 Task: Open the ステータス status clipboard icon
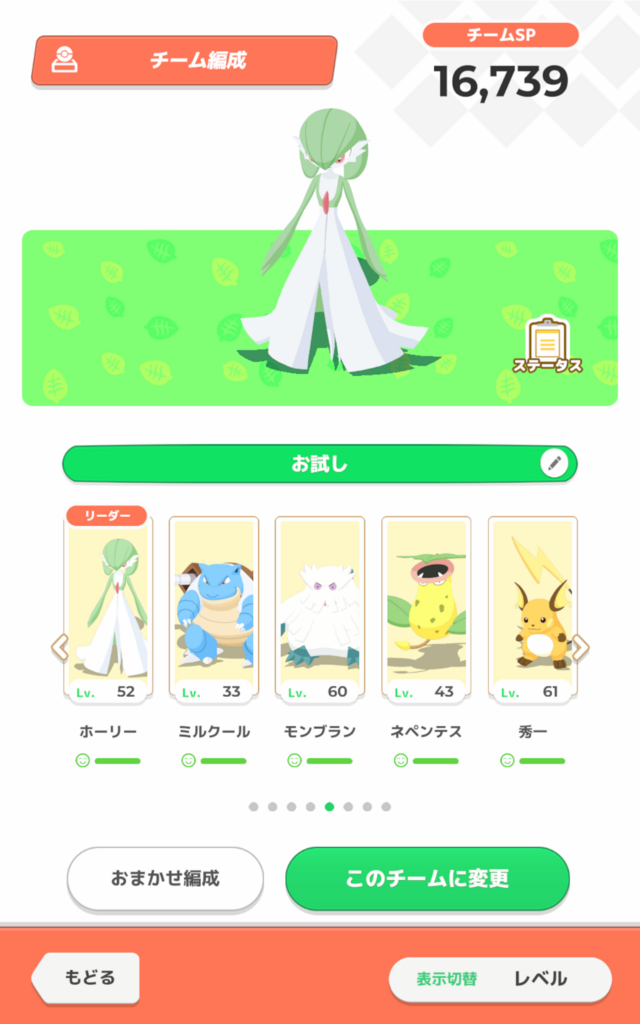tap(546, 345)
